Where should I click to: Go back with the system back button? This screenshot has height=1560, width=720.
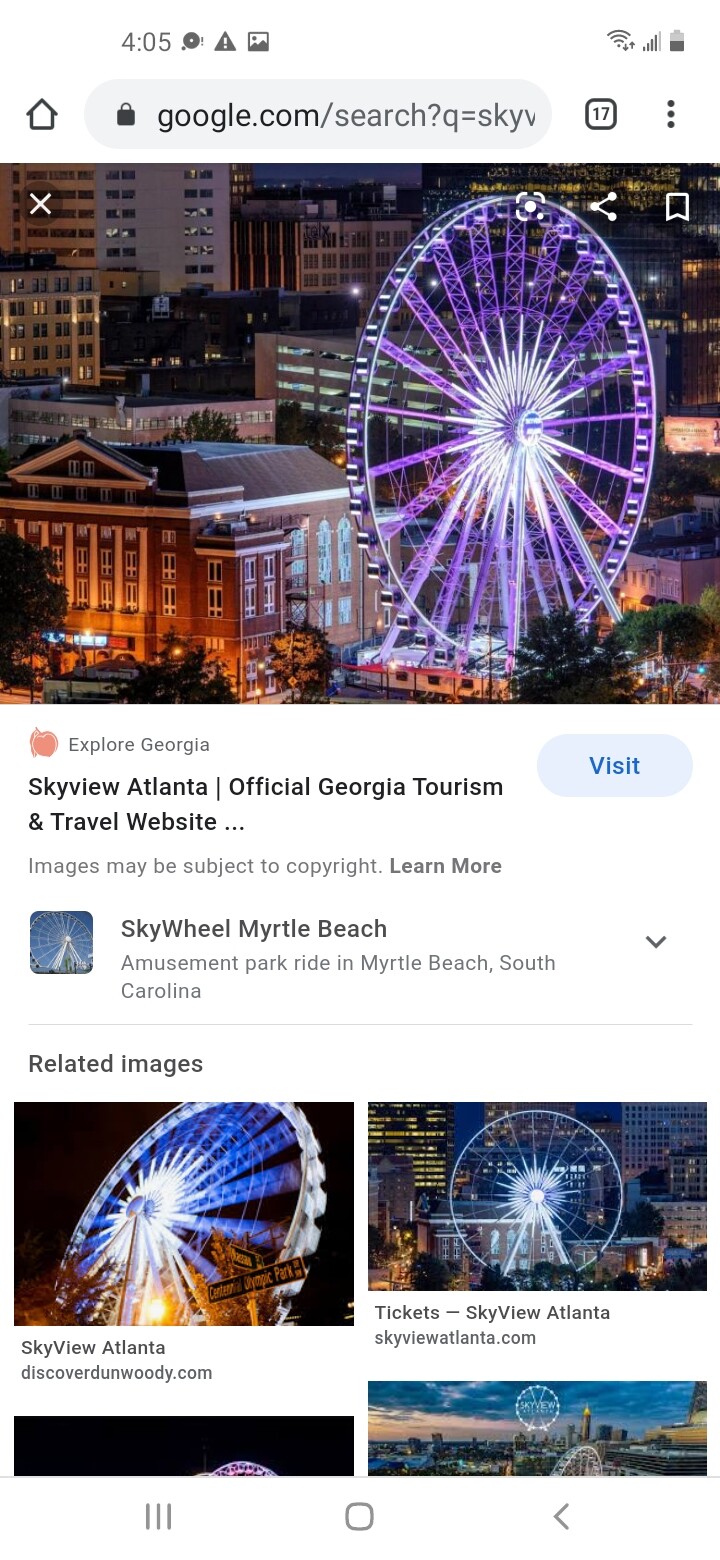pos(562,1516)
